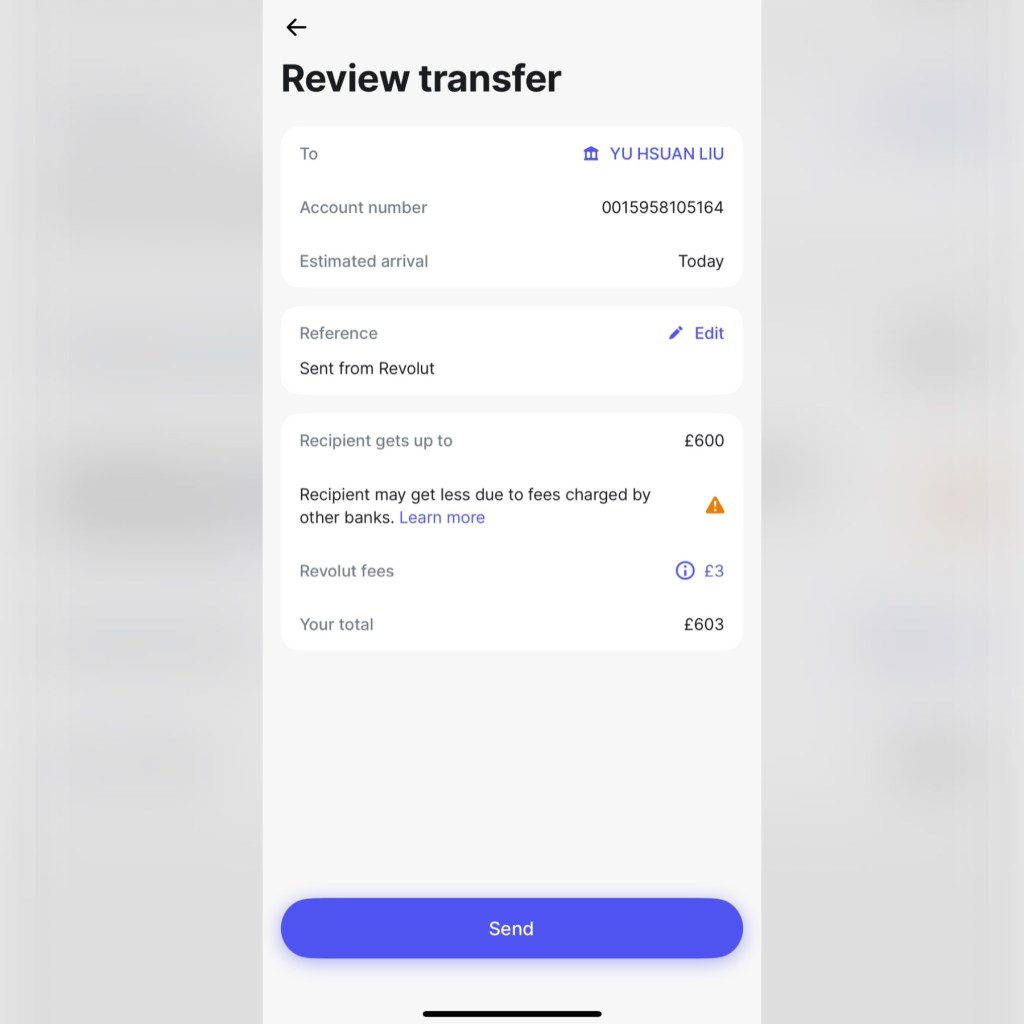
Task: Send the transfer
Action: pyautogui.click(x=511, y=928)
